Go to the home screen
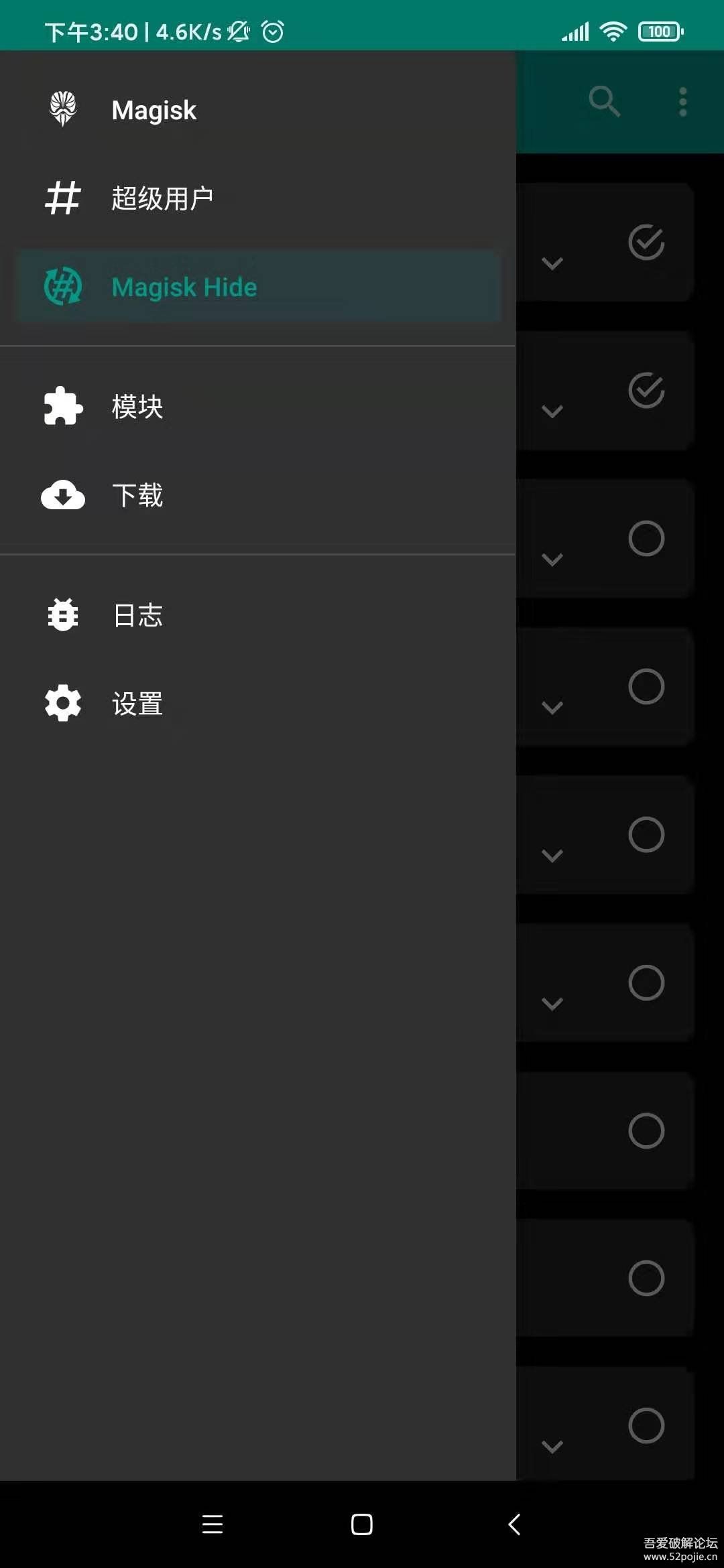The height and width of the screenshot is (1568, 724). tap(362, 1524)
